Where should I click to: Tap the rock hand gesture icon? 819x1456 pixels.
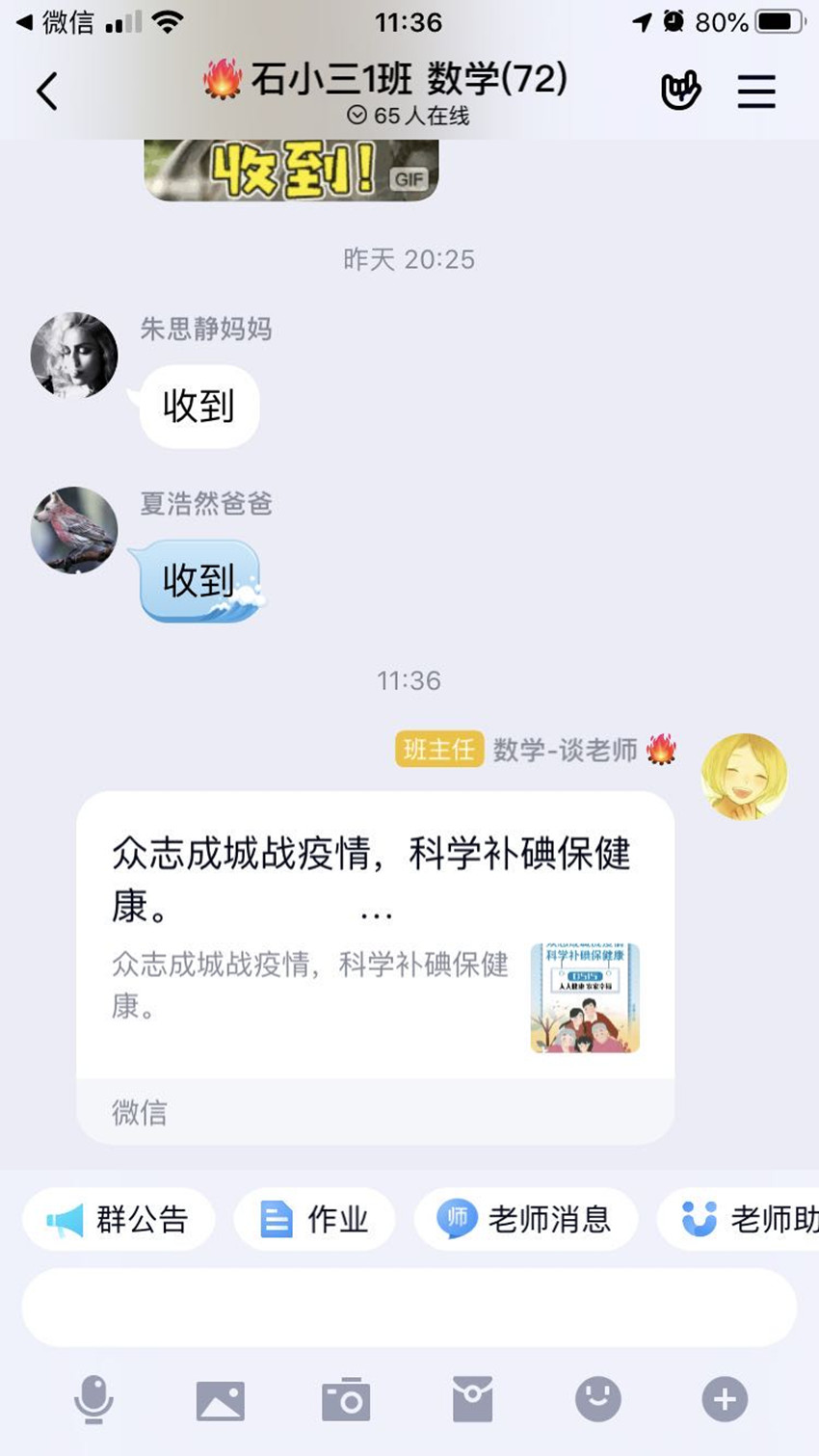click(x=680, y=92)
